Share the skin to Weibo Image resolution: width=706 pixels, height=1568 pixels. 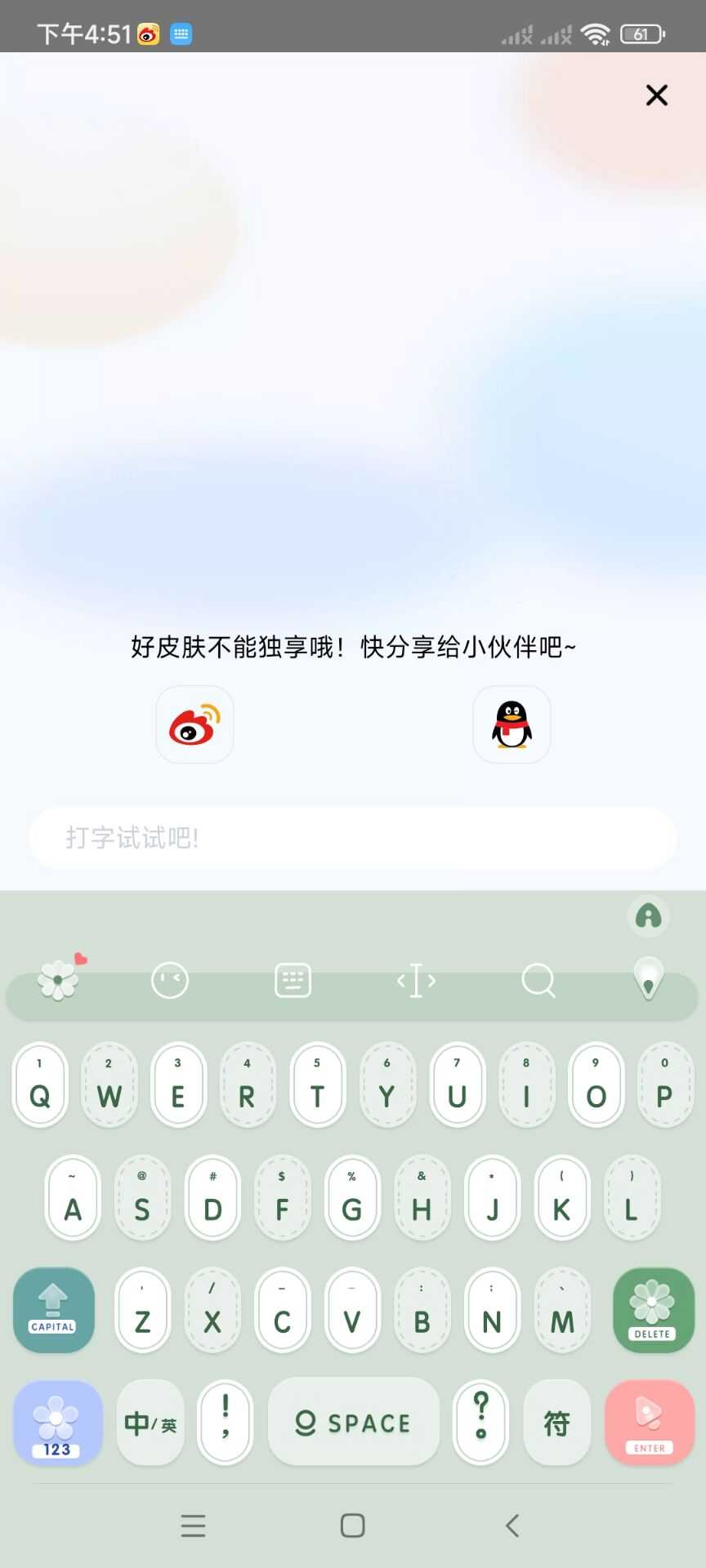[x=194, y=724]
